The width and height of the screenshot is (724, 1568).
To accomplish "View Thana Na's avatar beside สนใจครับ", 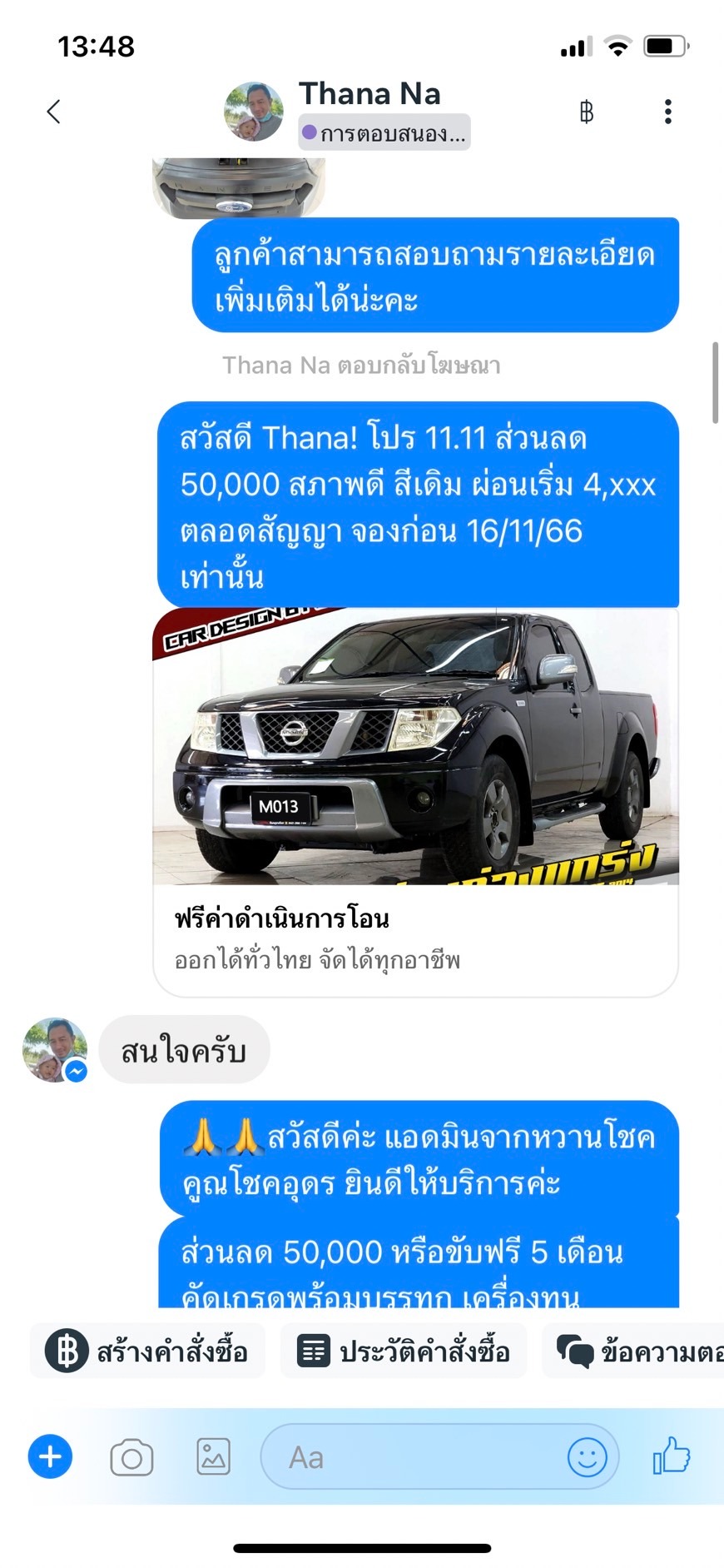I will click(x=55, y=1049).
